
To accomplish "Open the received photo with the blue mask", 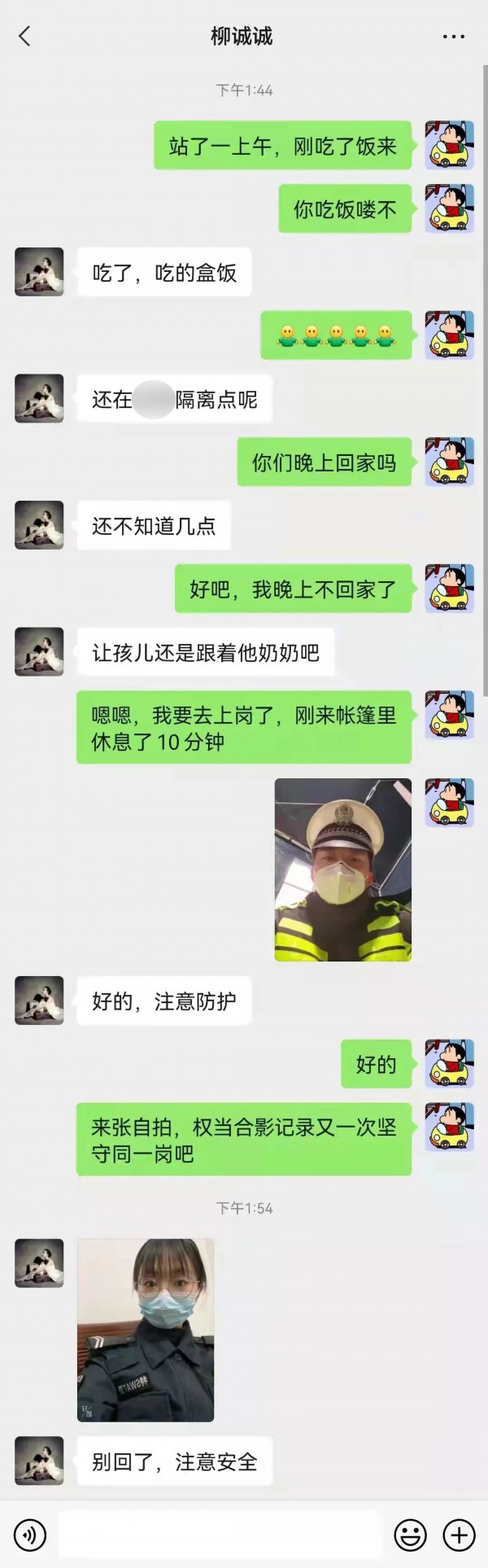I will (x=146, y=1329).
